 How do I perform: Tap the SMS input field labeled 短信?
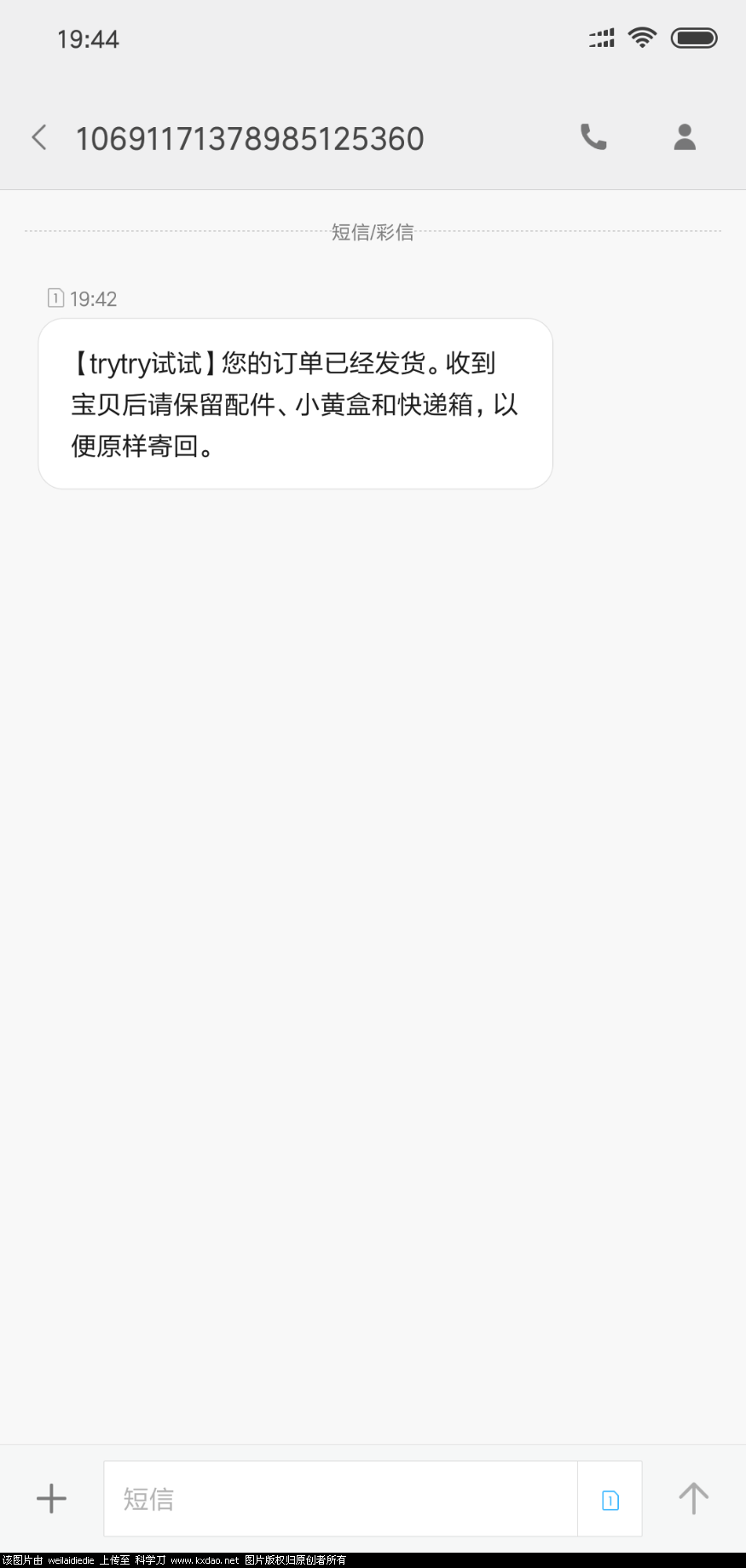pyautogui.click(x=341, y=1498)
